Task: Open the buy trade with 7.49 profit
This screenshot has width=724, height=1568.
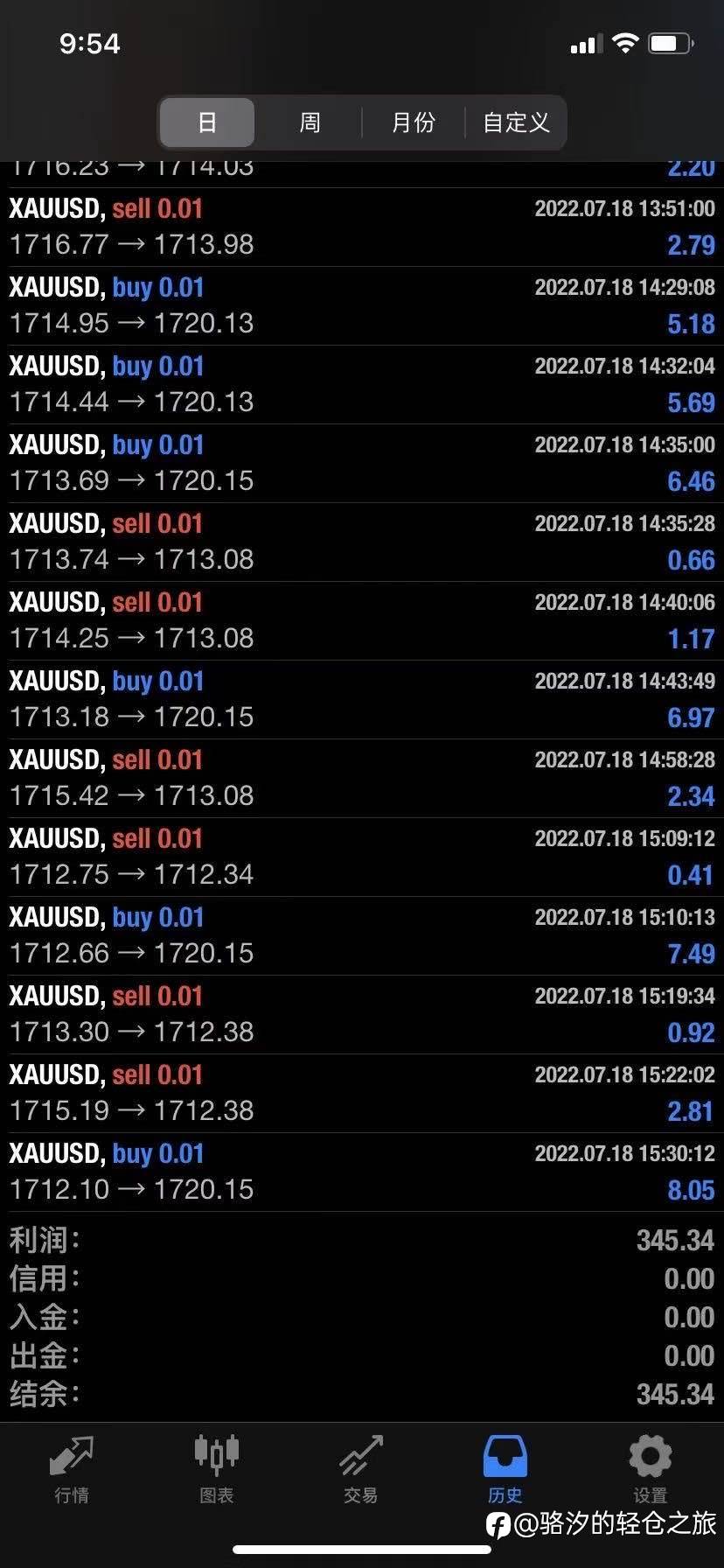Action: (362, 936)
